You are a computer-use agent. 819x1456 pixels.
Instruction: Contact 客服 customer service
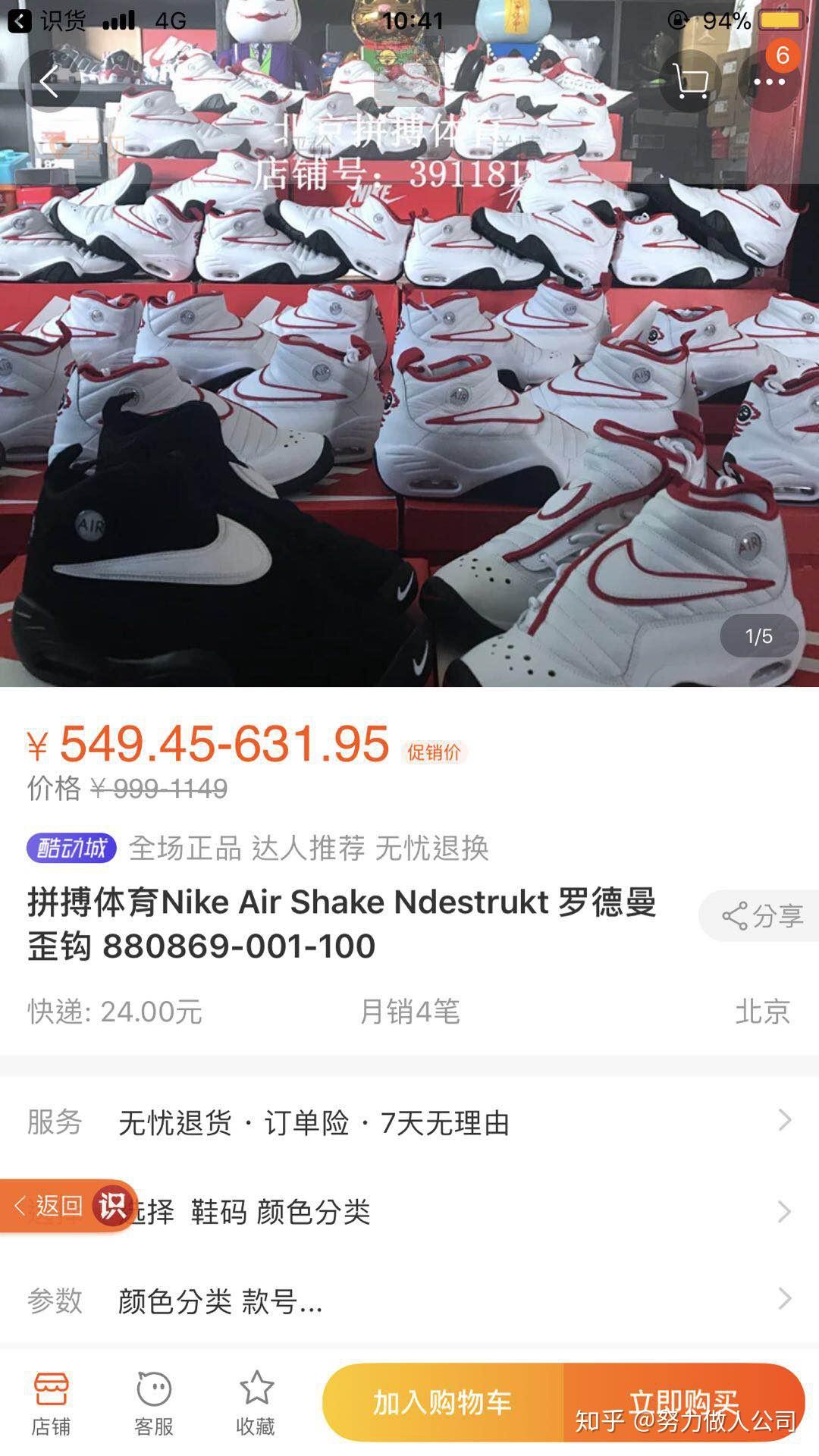[x=154, y=1403]
